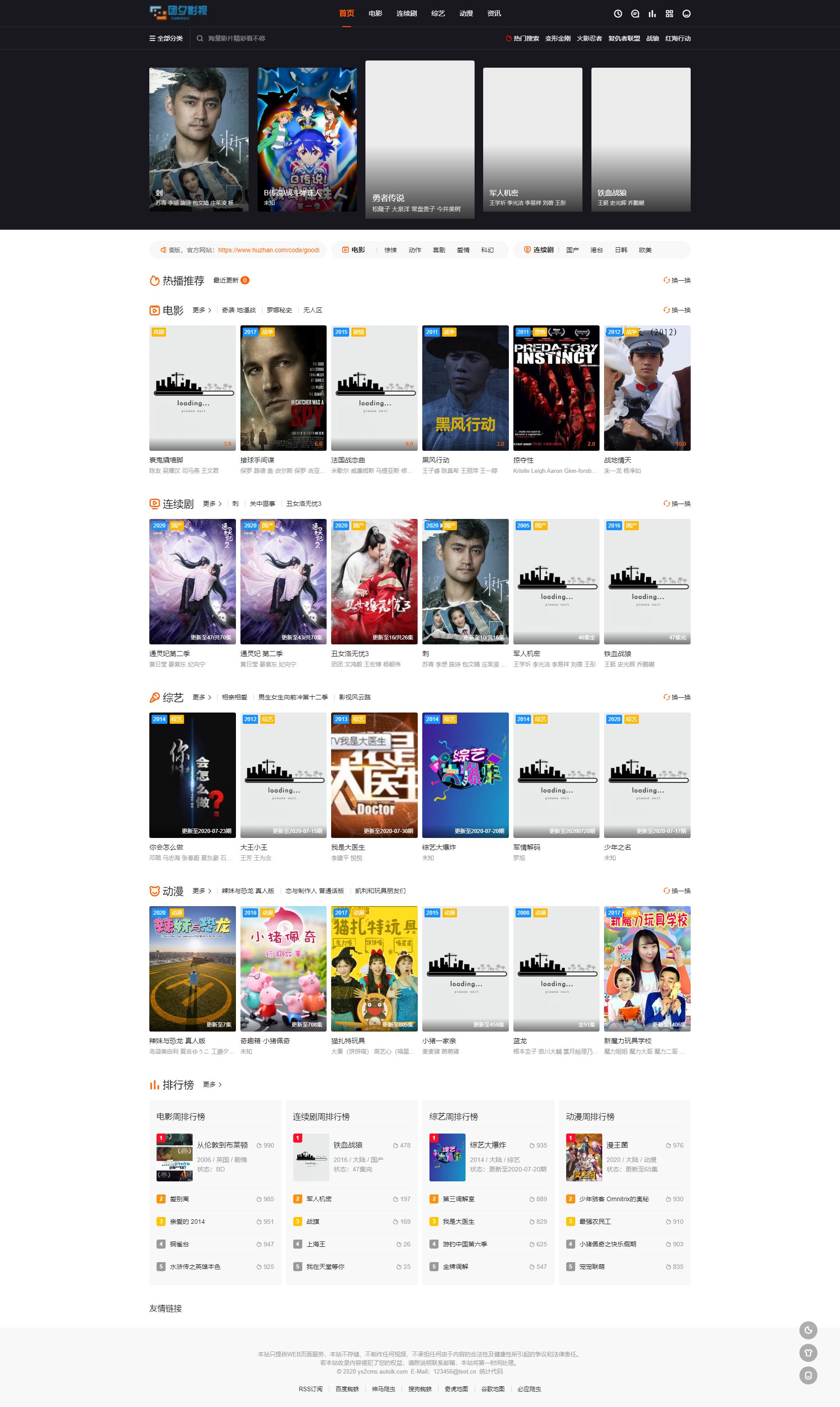Search the hot keyword 复仇者联盟
Viewport: 840px width, 1407px height.
(624, 38)
